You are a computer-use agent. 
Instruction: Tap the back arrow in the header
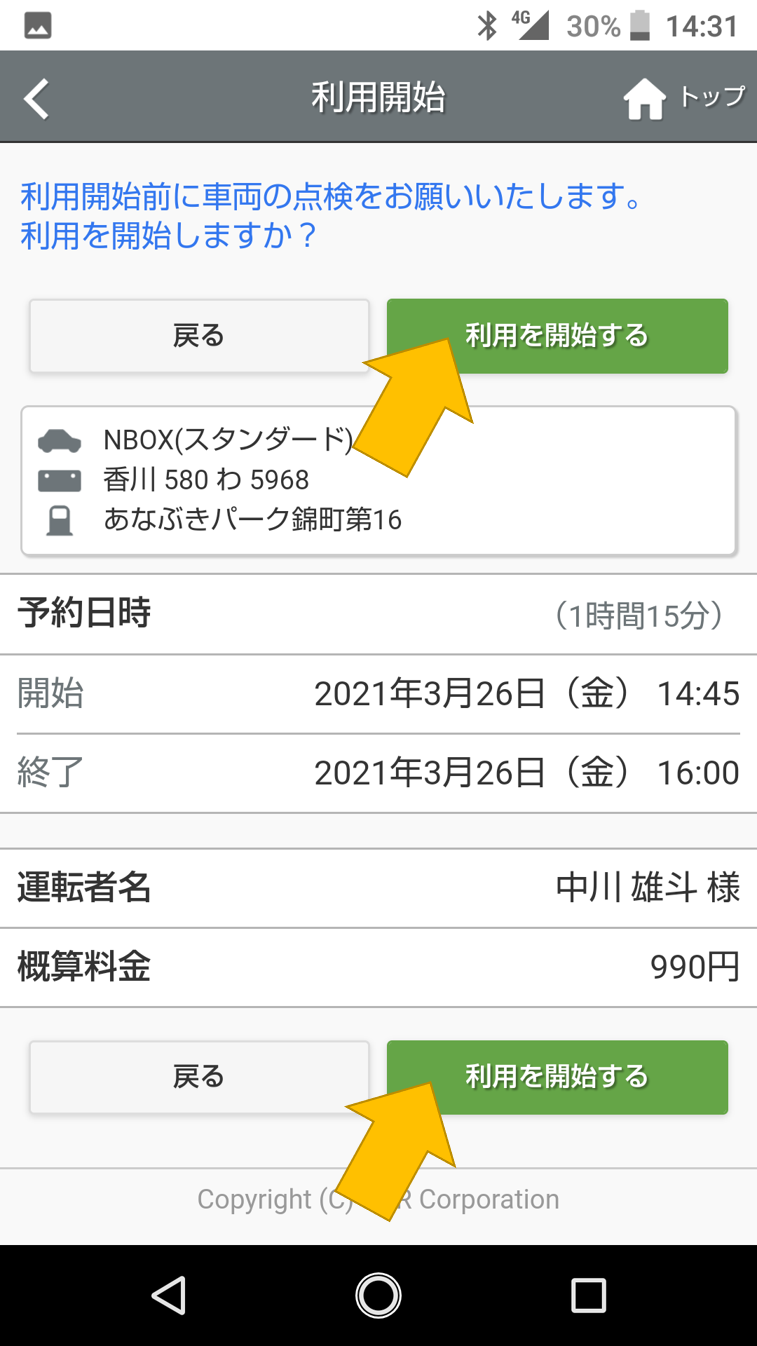pos(37,99)
